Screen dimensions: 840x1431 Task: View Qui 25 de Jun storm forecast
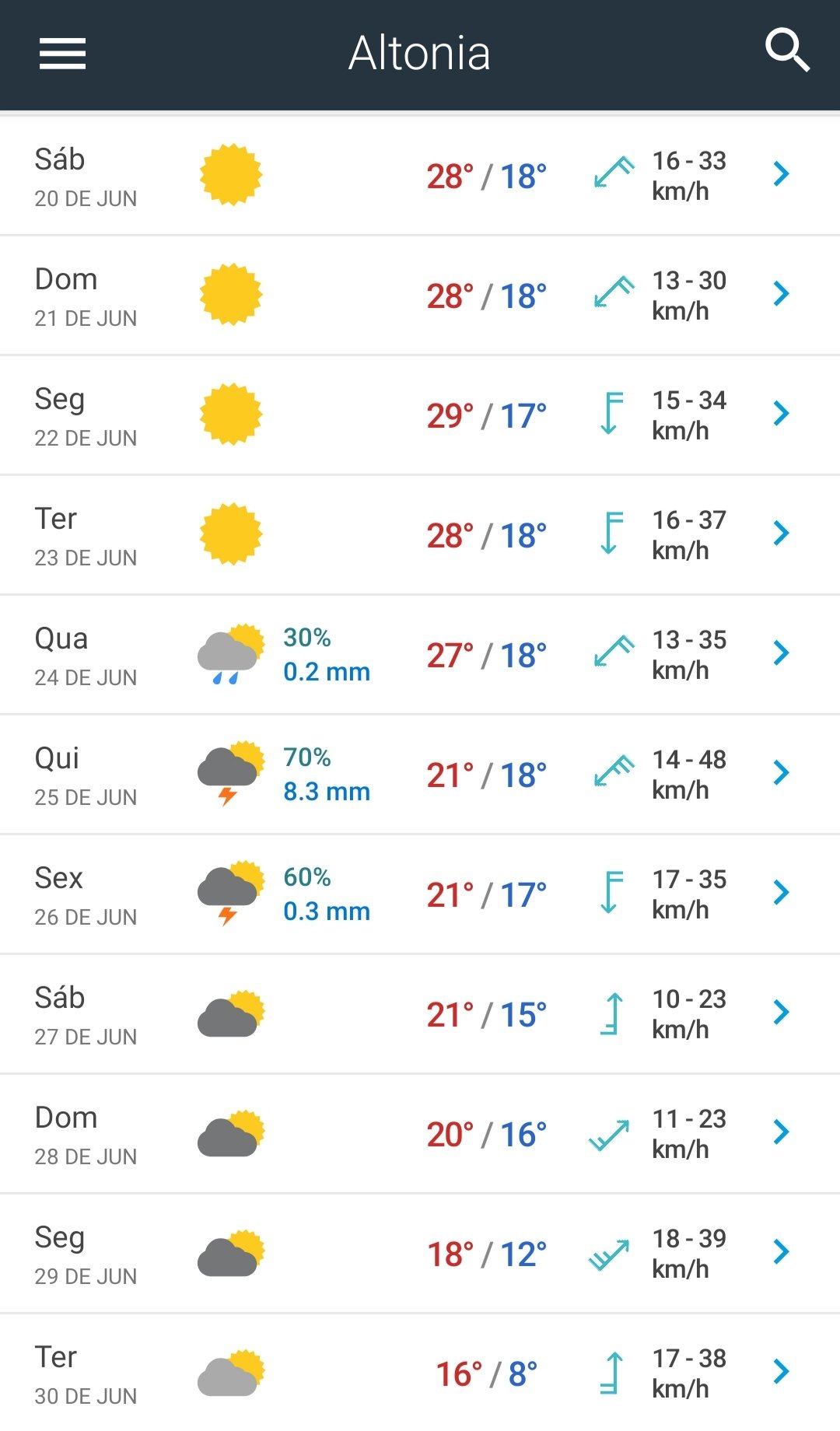point(420,775)
